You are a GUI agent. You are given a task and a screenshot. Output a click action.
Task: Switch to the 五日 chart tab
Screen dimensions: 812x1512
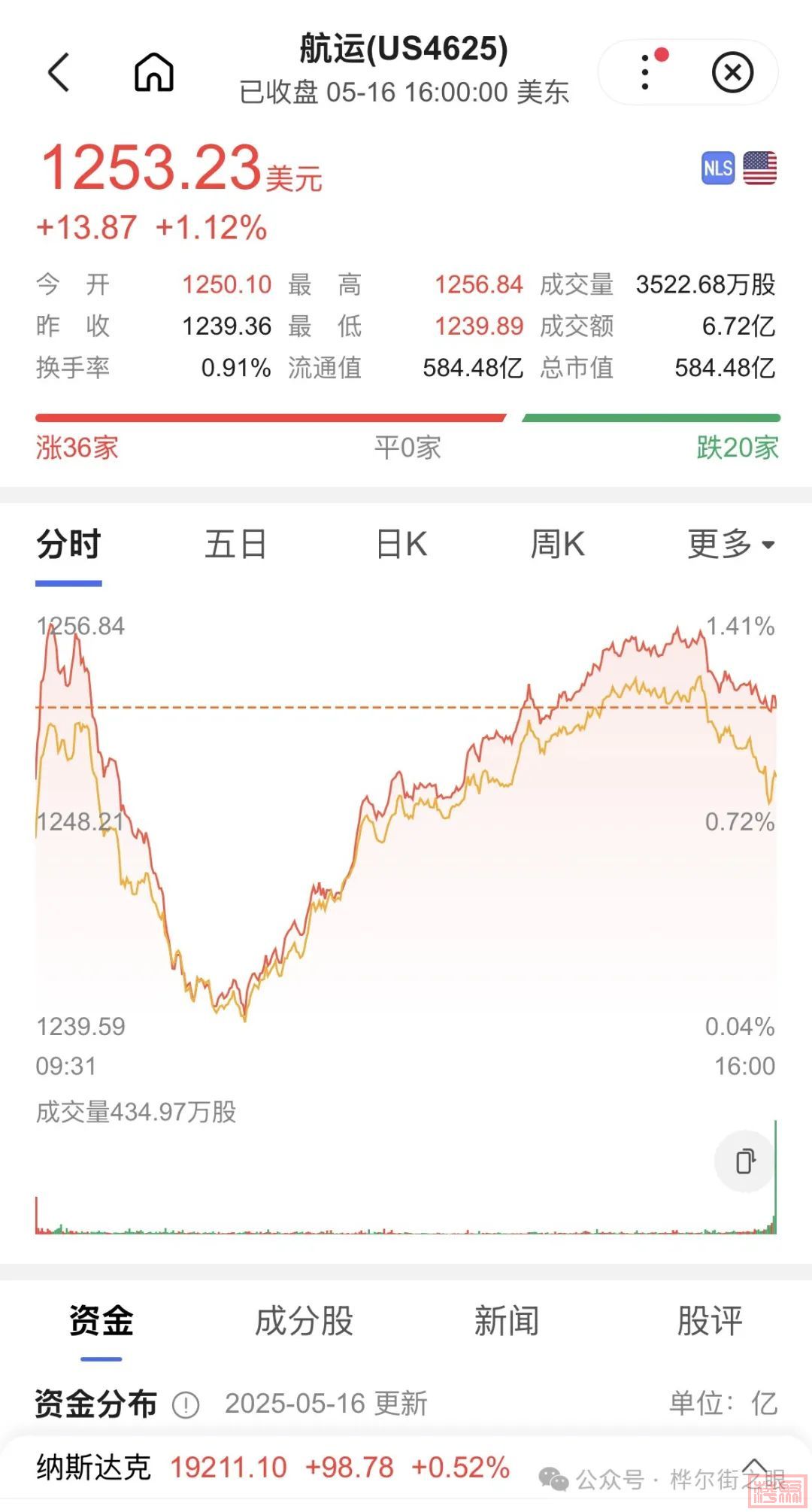pyautogui.click(x=235, y=544)
